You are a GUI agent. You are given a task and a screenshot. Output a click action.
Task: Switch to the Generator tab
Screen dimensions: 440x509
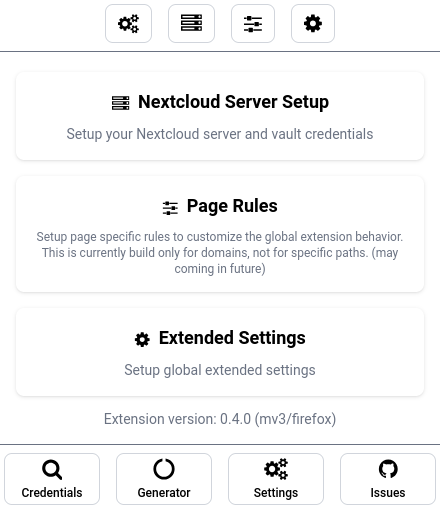tap(164, 479)
